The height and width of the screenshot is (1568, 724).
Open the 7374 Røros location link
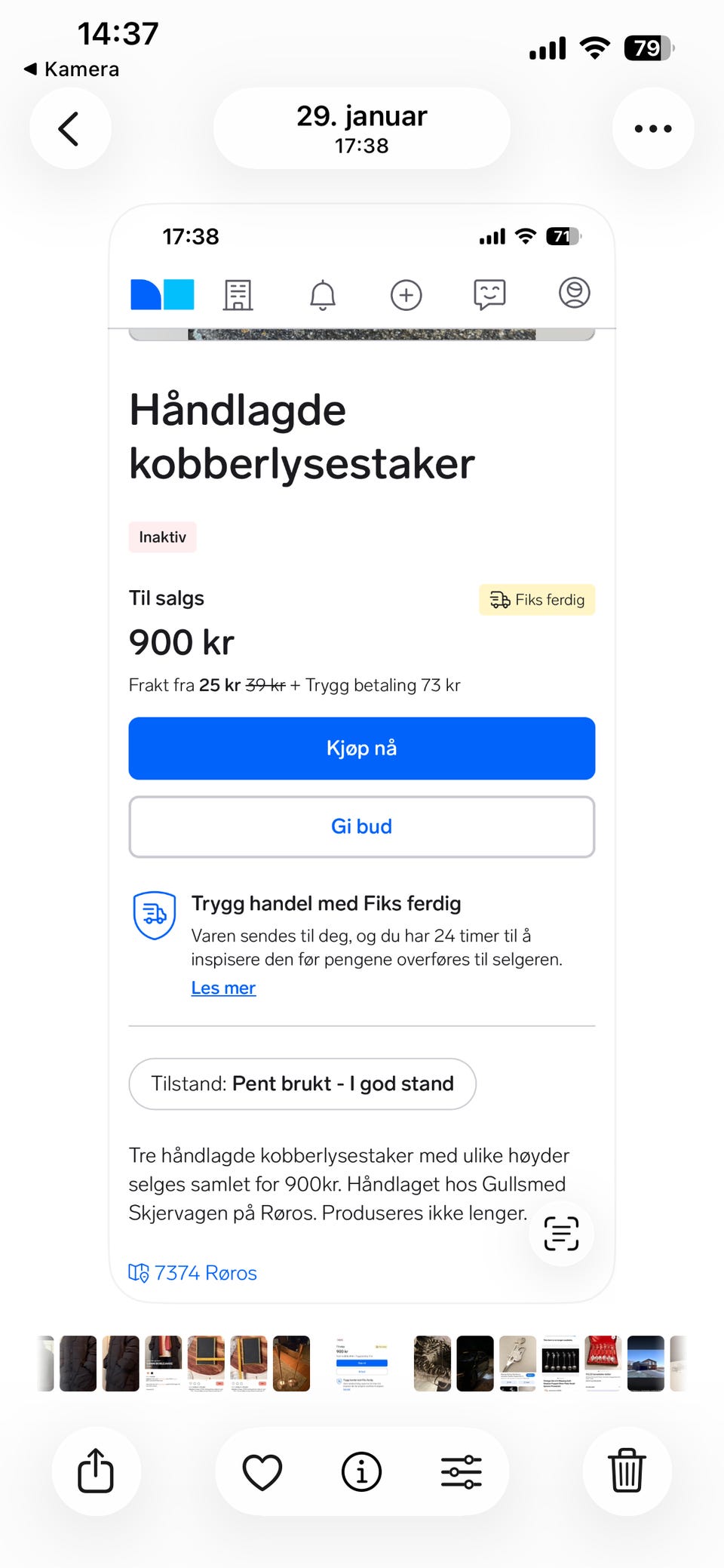point(193,1273)
